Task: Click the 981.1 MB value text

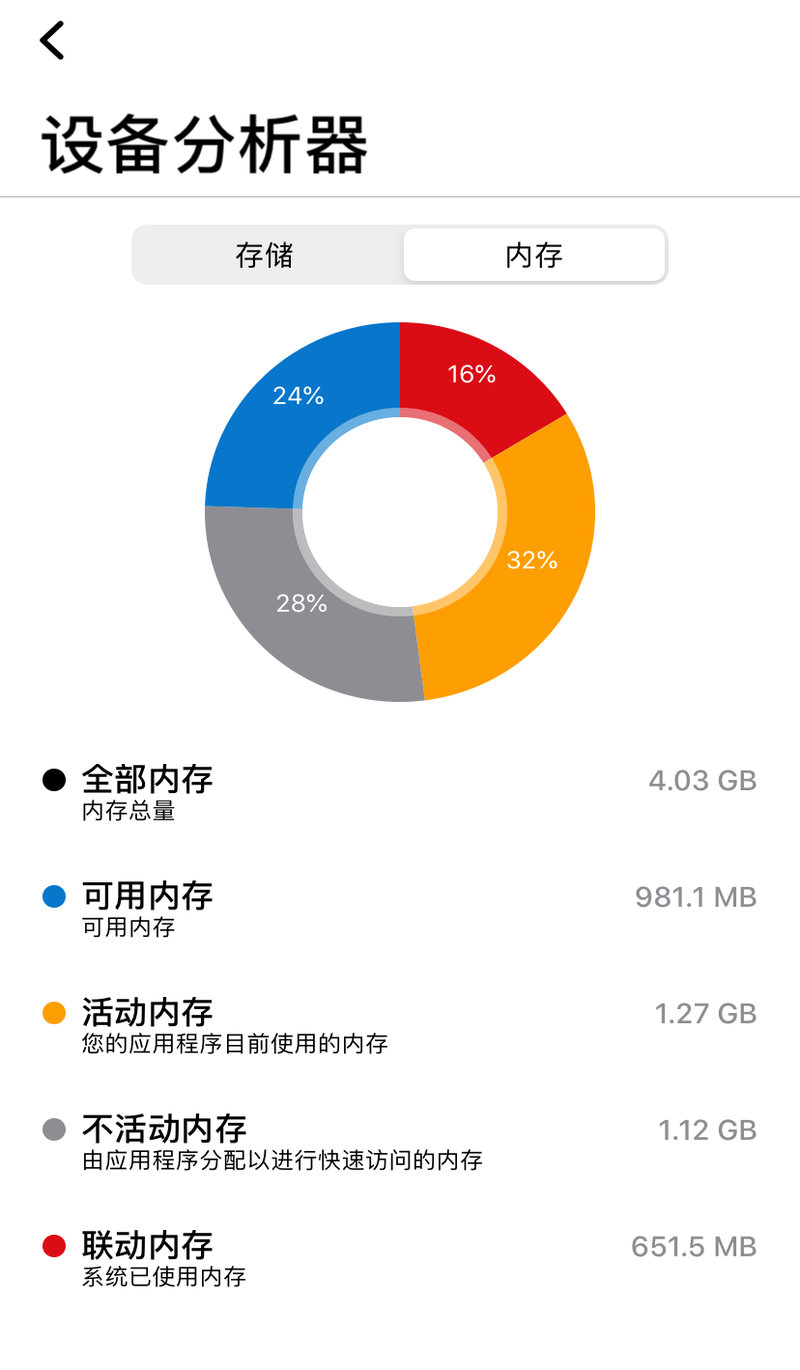Action: (695, 896)
